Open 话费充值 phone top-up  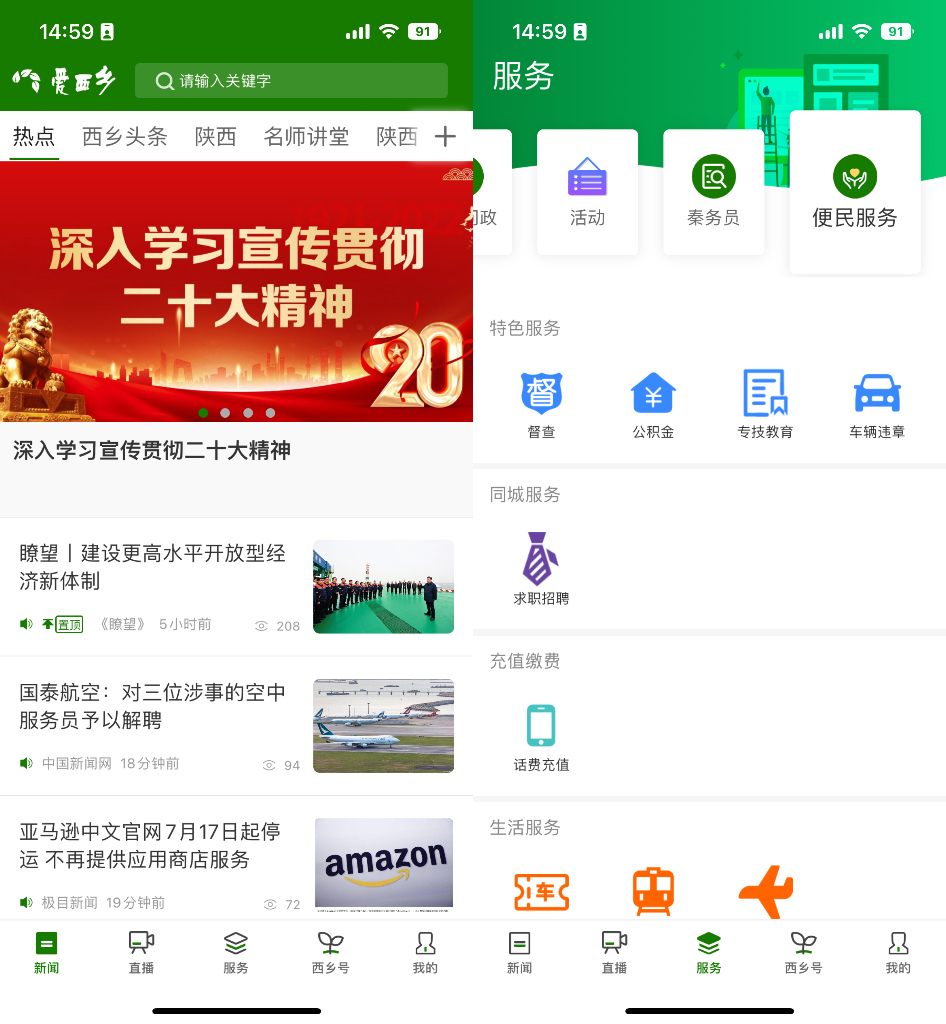(541, 737)
